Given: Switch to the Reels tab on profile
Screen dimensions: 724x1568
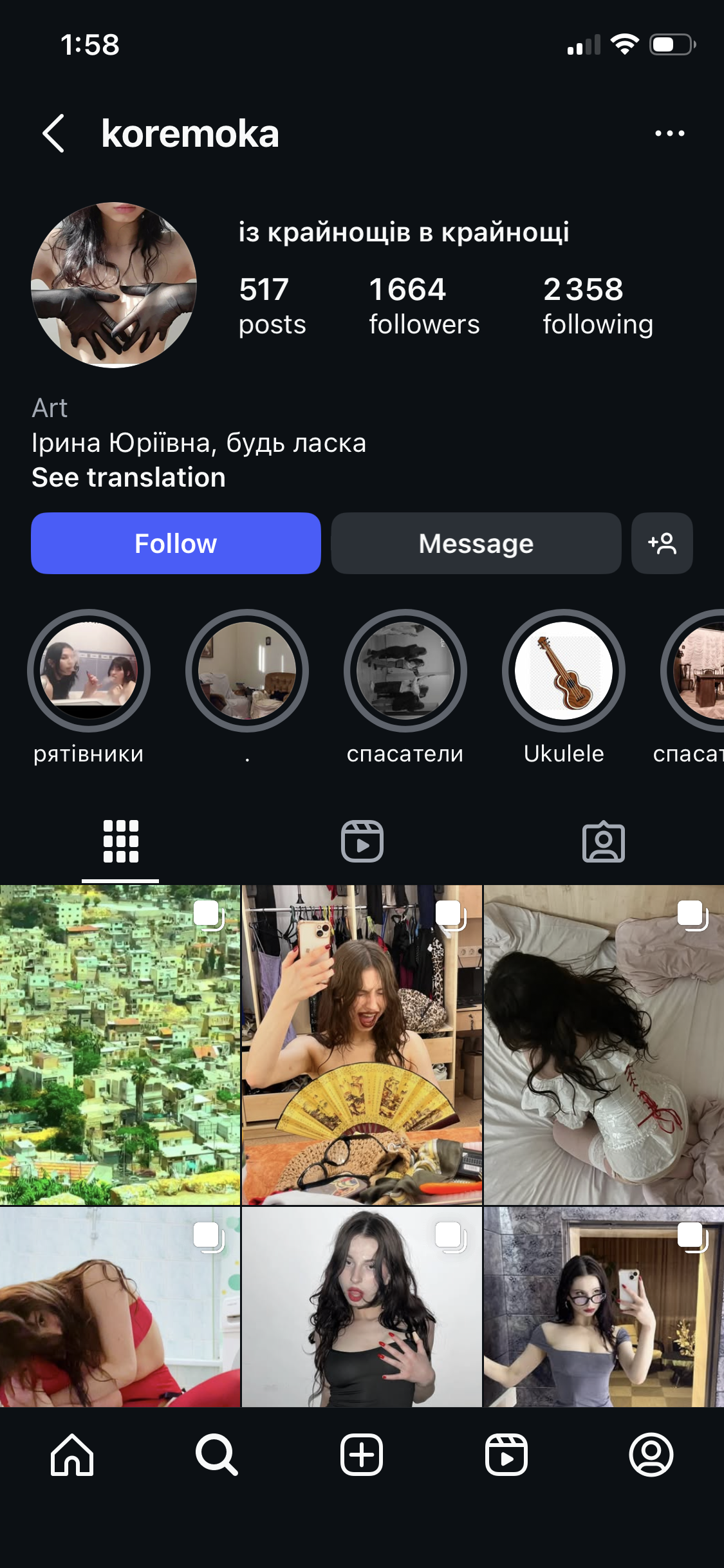Looking at the screenshot, I should 362,841.
